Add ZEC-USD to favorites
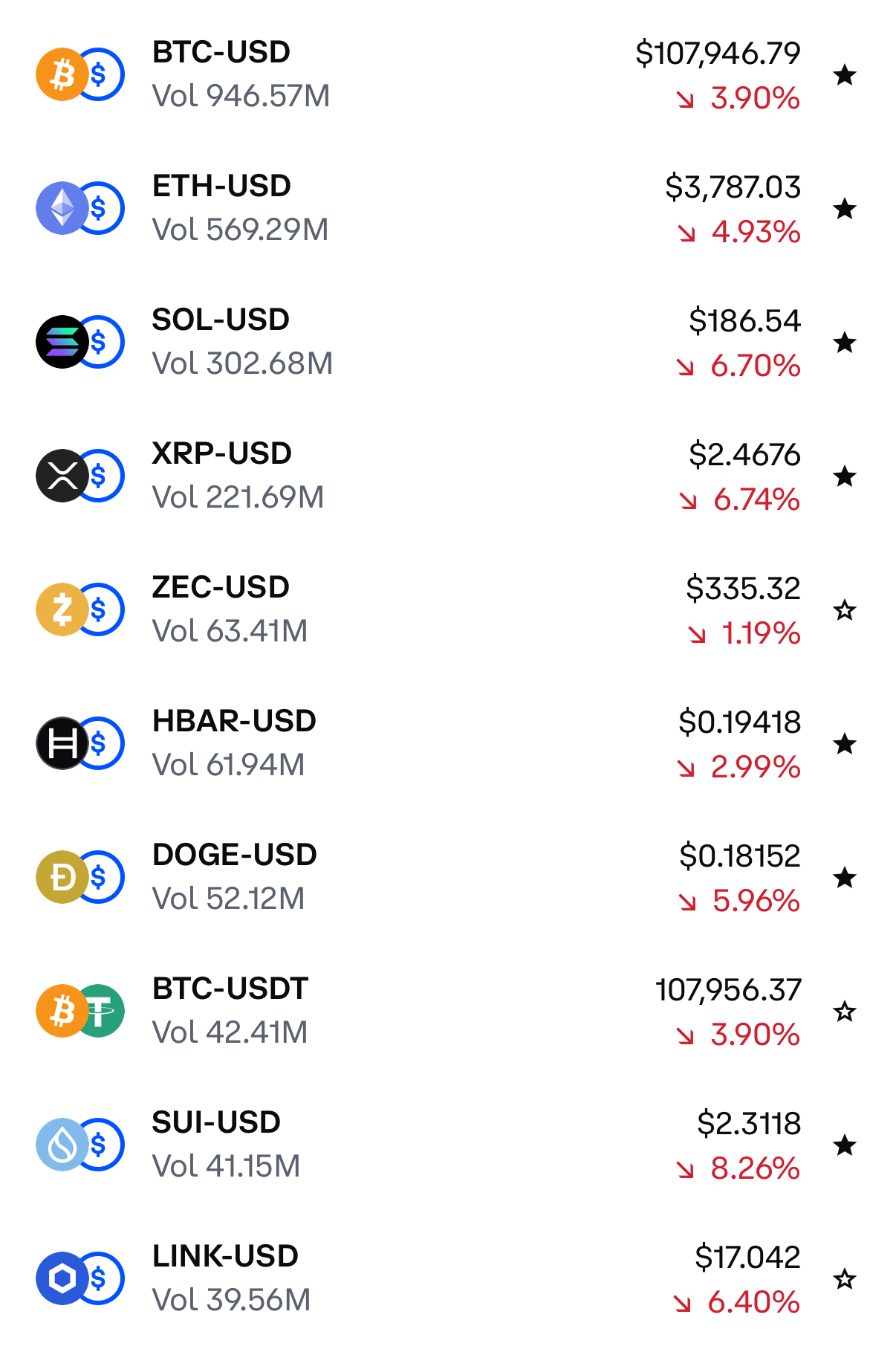Viewport: 896px width, 1349px height. [845, 610]
